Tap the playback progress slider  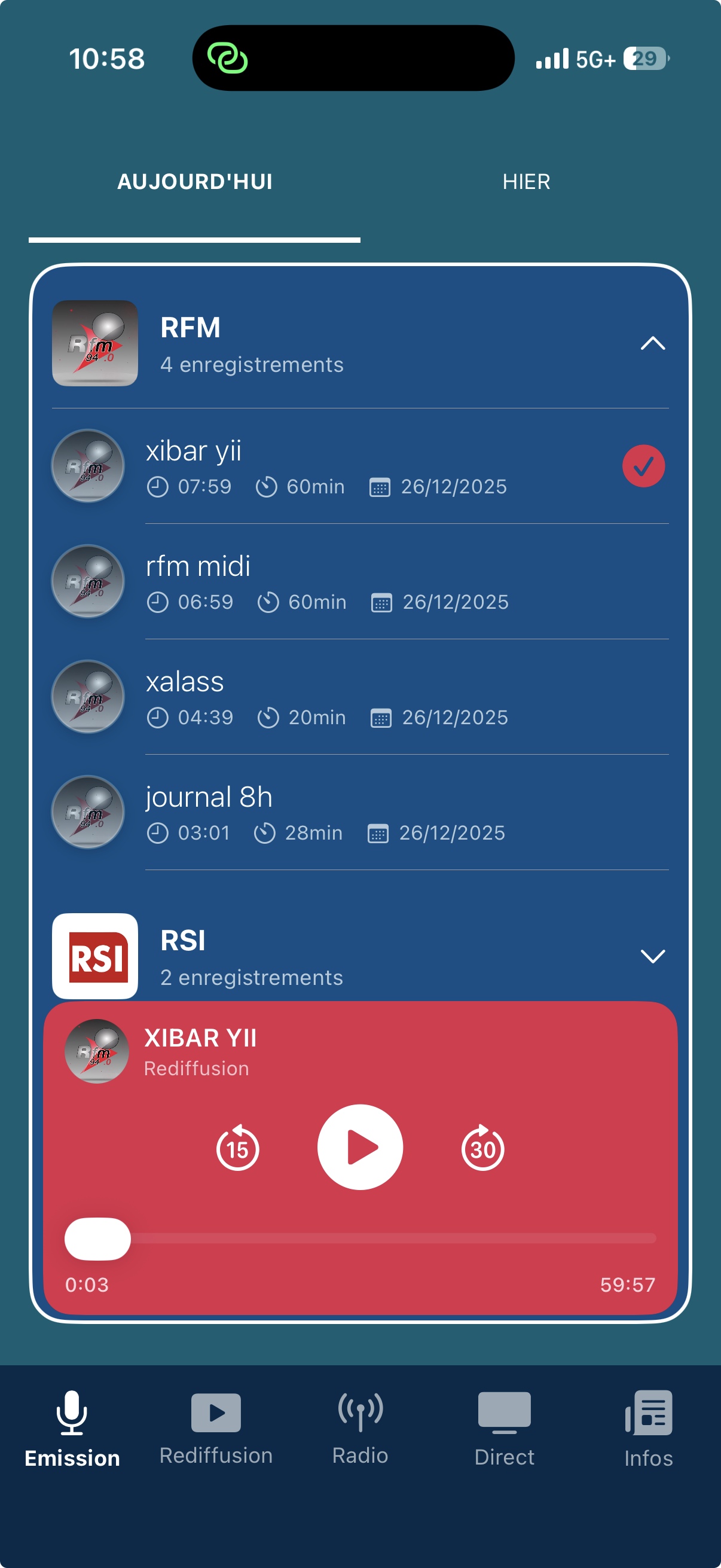click(x=360, y=1238)
